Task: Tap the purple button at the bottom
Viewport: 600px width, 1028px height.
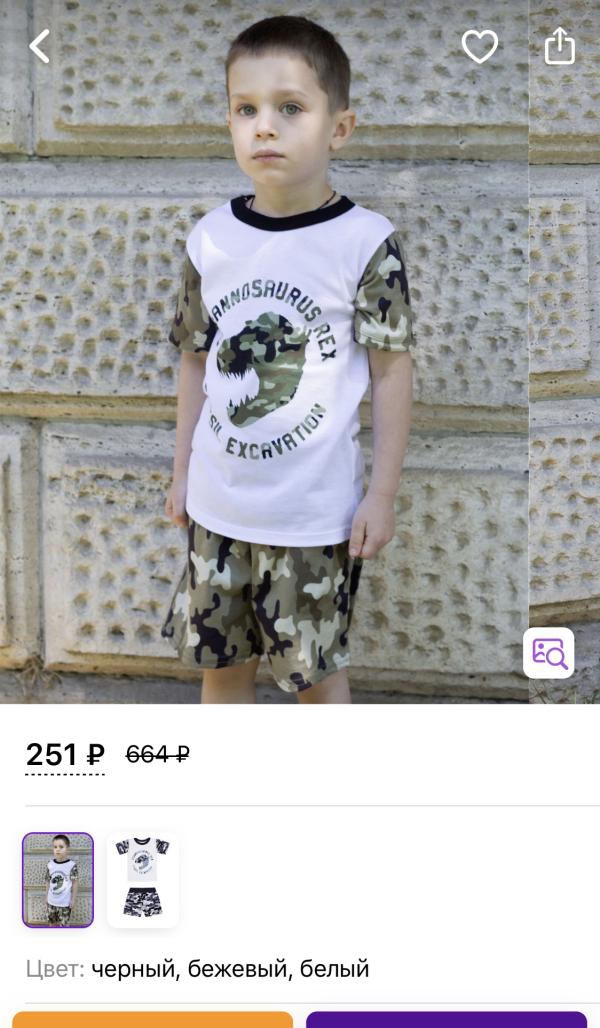Action: (x=445, y=1020)
